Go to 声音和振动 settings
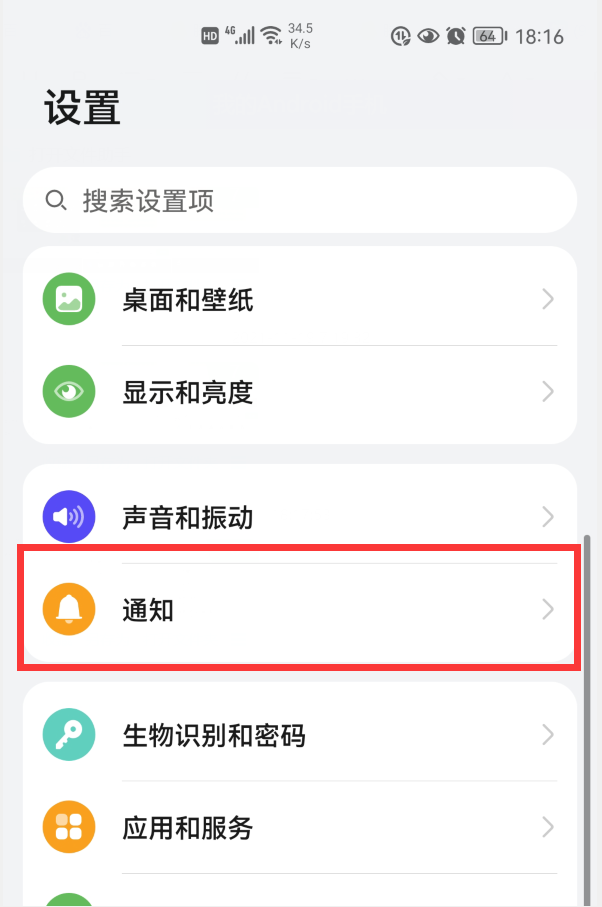This screenshot has width=602, height=907. point(300,517)
